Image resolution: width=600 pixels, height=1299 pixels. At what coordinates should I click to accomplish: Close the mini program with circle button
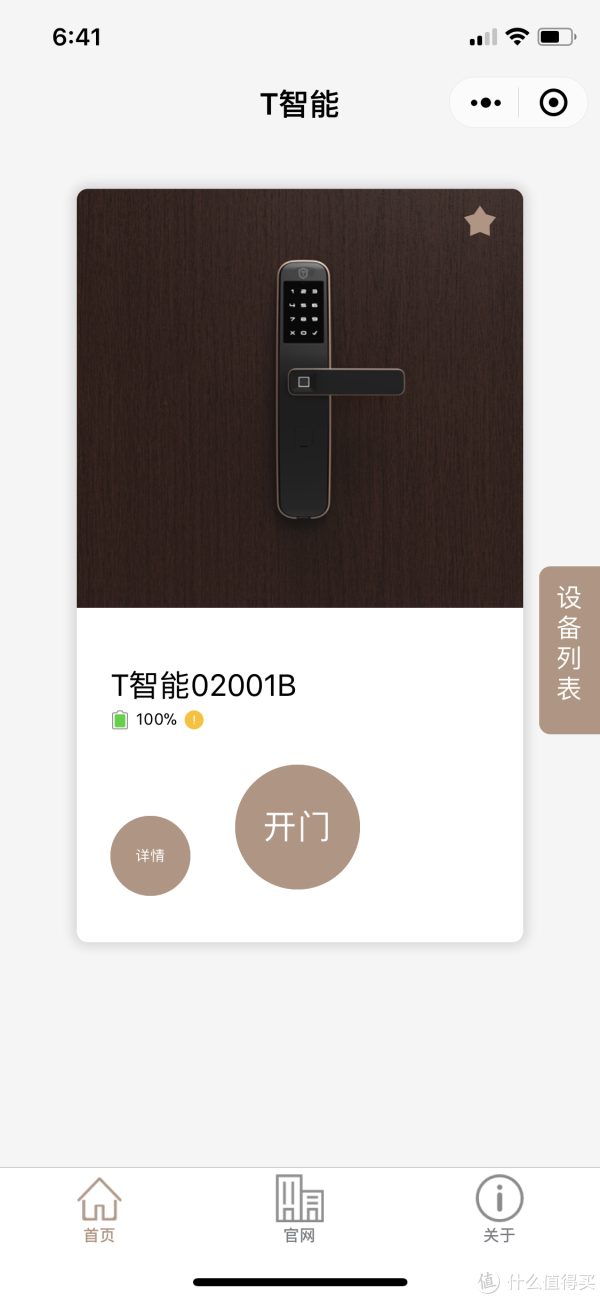[553, 103]
